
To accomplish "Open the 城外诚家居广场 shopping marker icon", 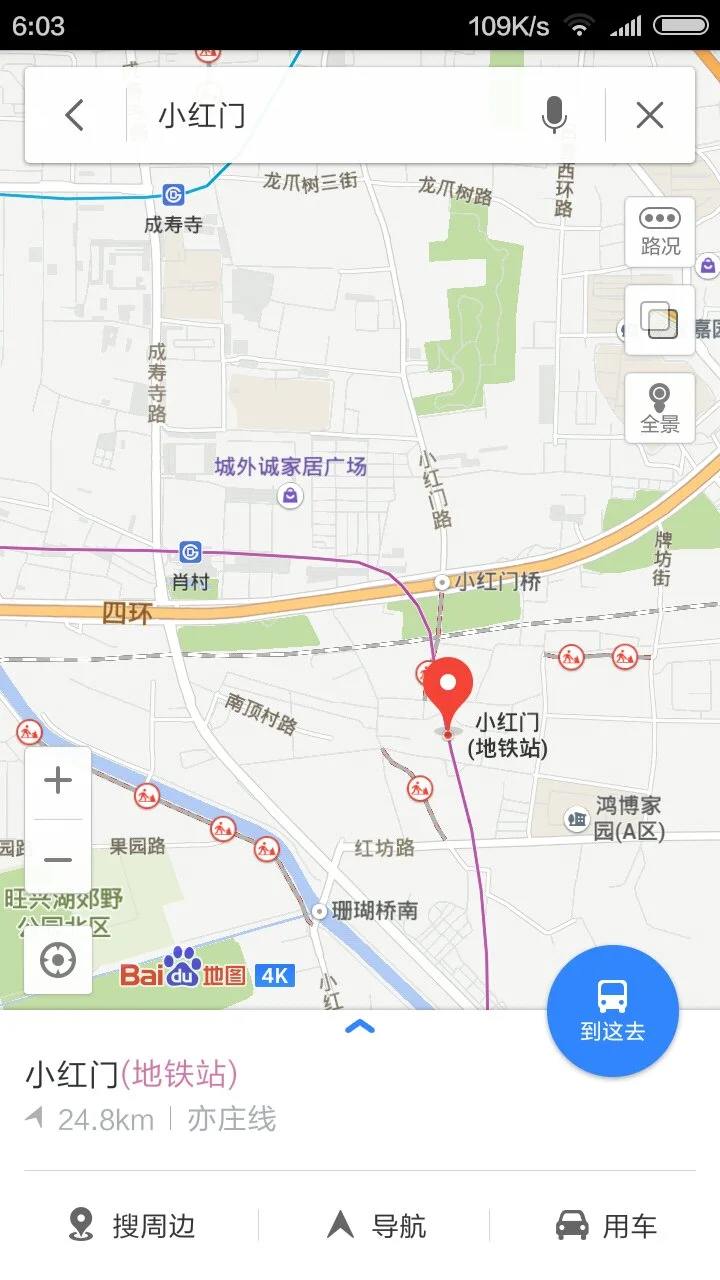I will pos(290,495).
